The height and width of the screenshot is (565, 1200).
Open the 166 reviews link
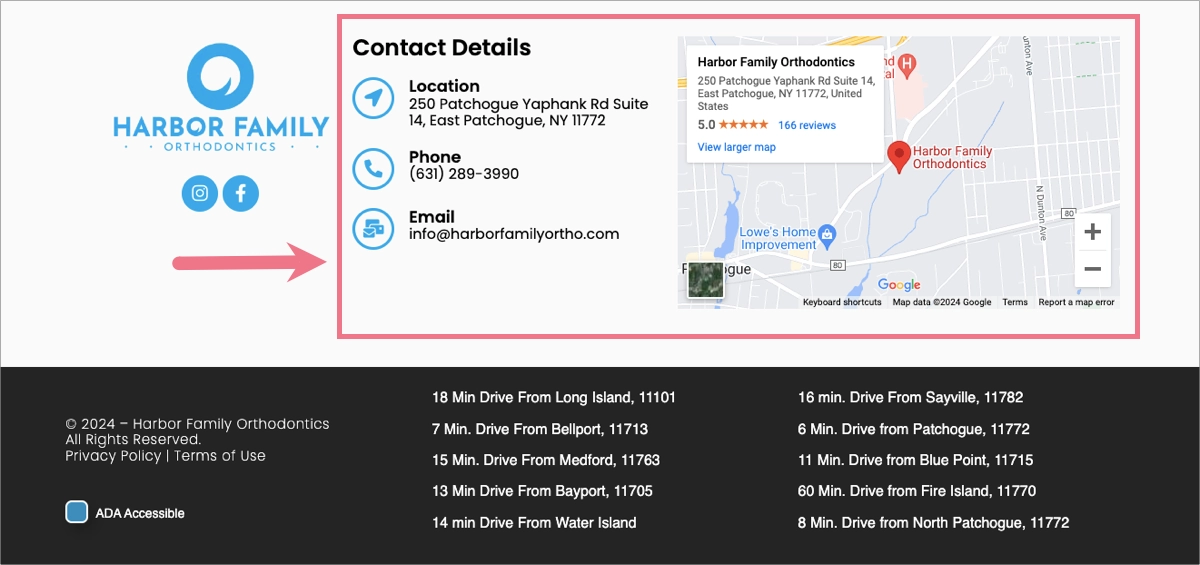pos(806,125)
